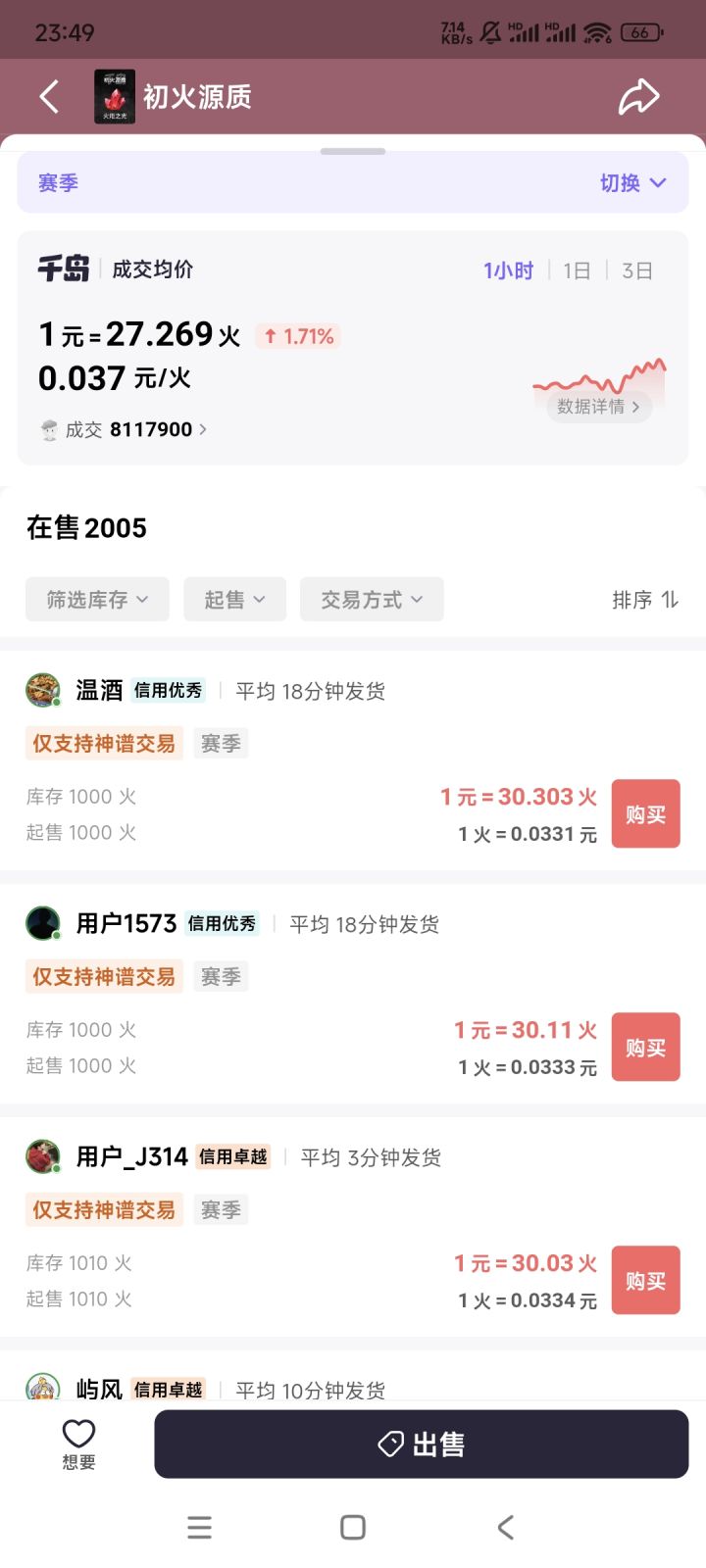Viewport: 706px width, 1568px height.
Task: Switch price chart to 3日
Action: point(637,270)
